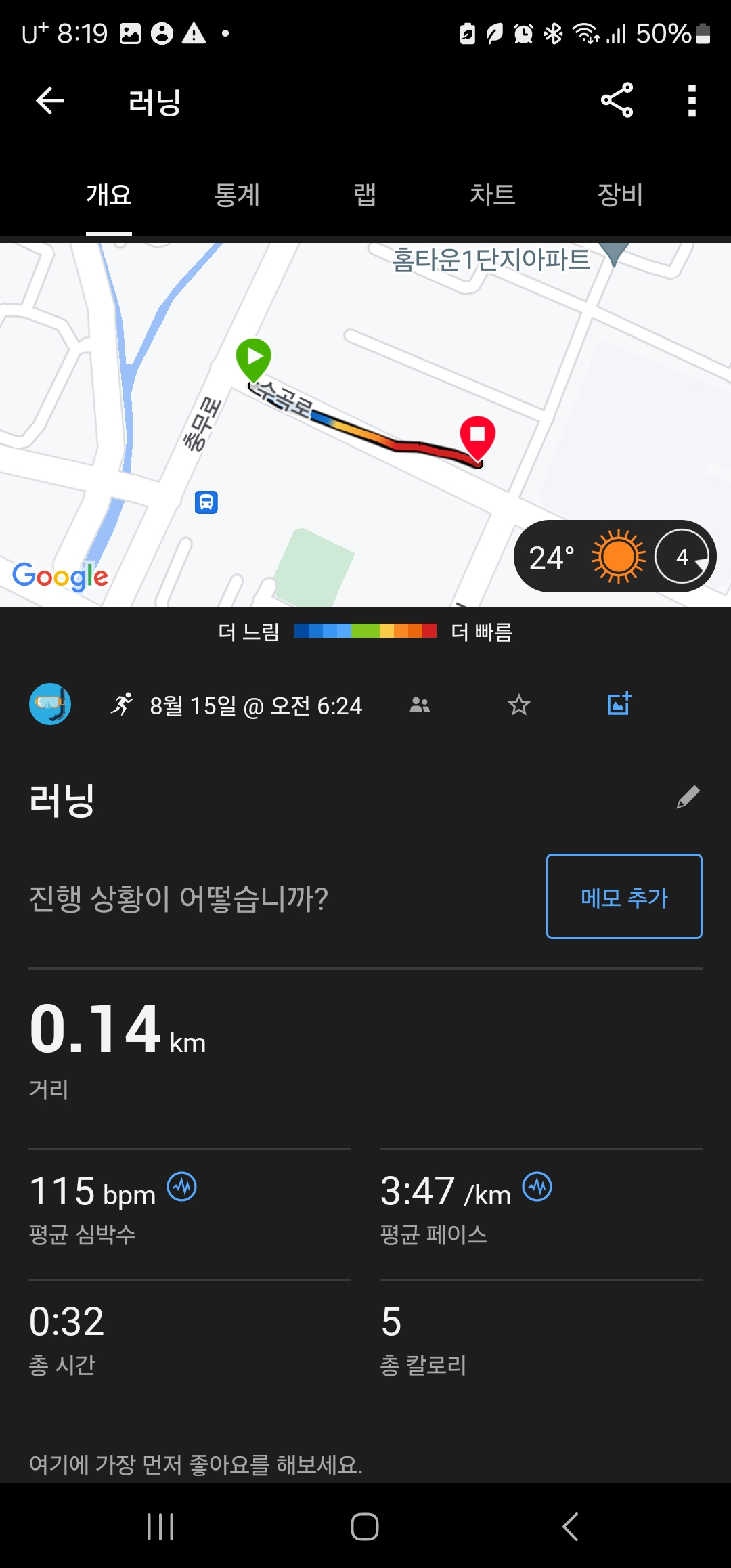
Task: Switch to the 통계 tab
Action: [x=237, y=195]
